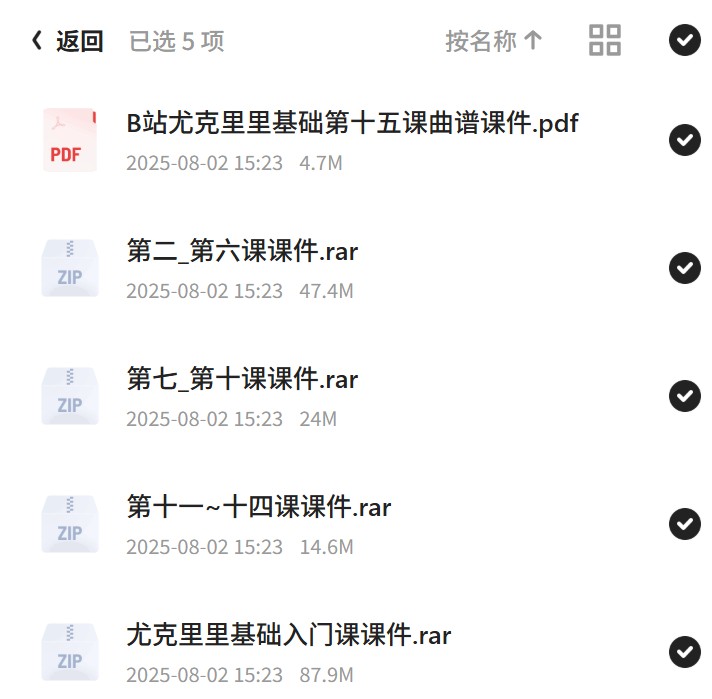Change sorting via 按名称
712x699 pixels.
494,41
